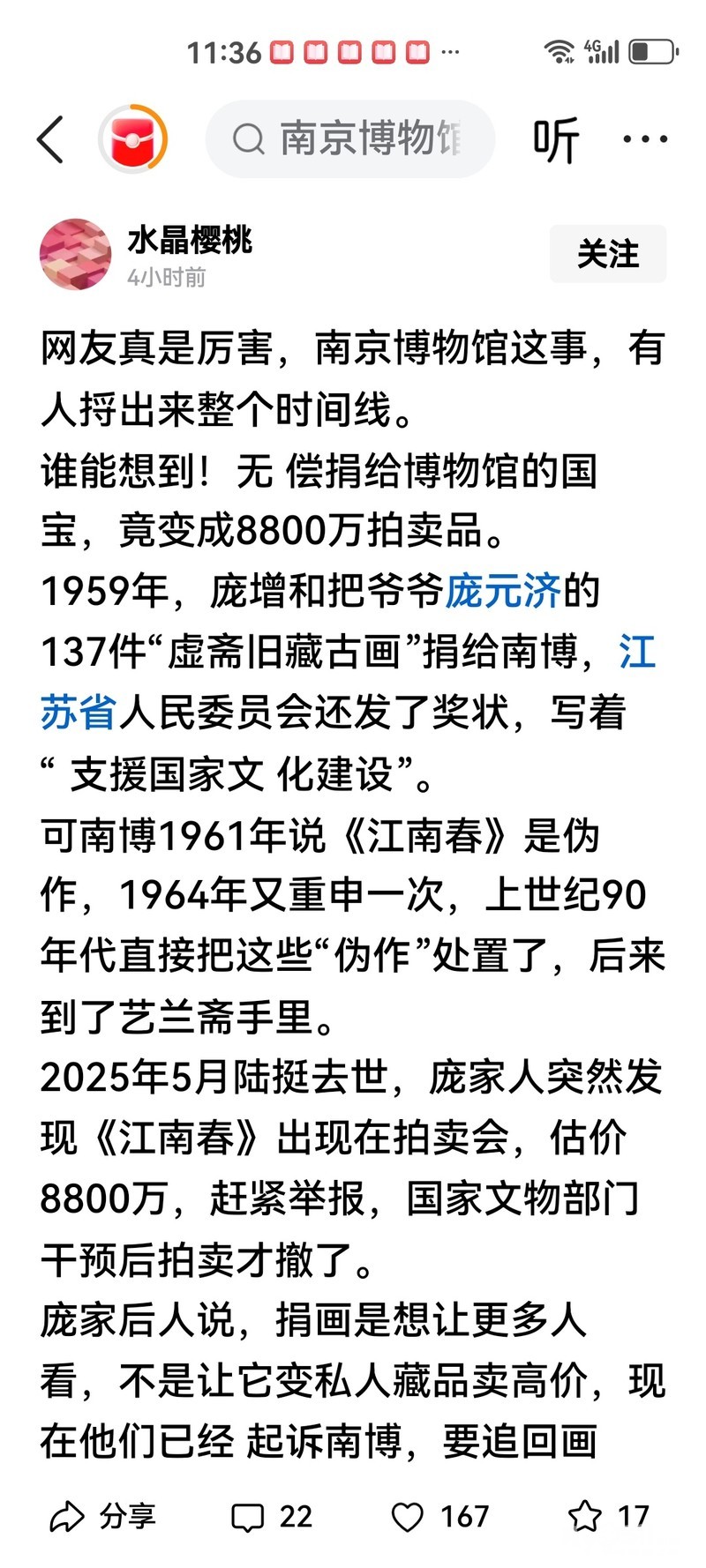Open the red envelope reward icon

pos(132,138)
